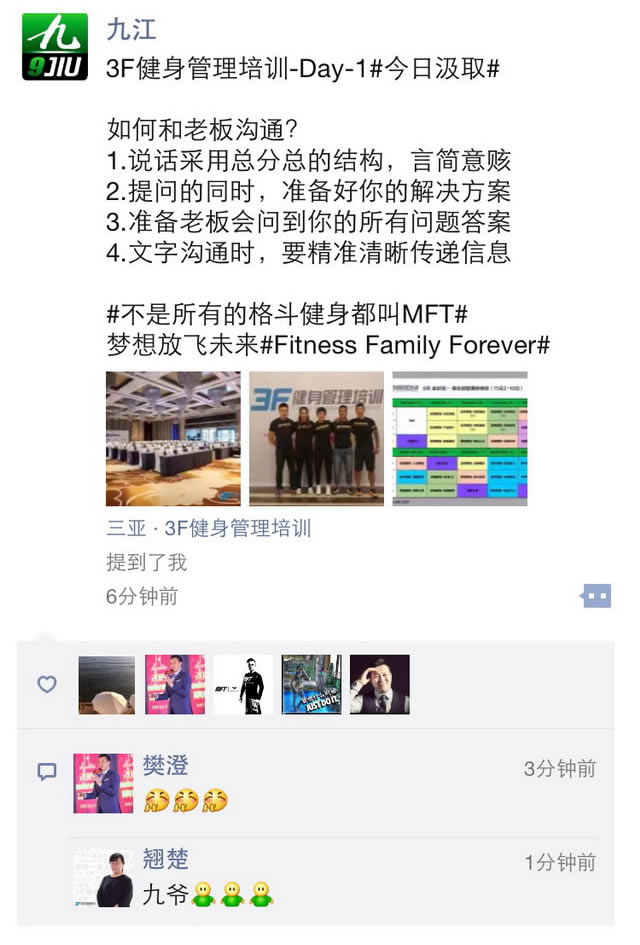Open the conference room photo
The image size is (640, 945).
173,438
